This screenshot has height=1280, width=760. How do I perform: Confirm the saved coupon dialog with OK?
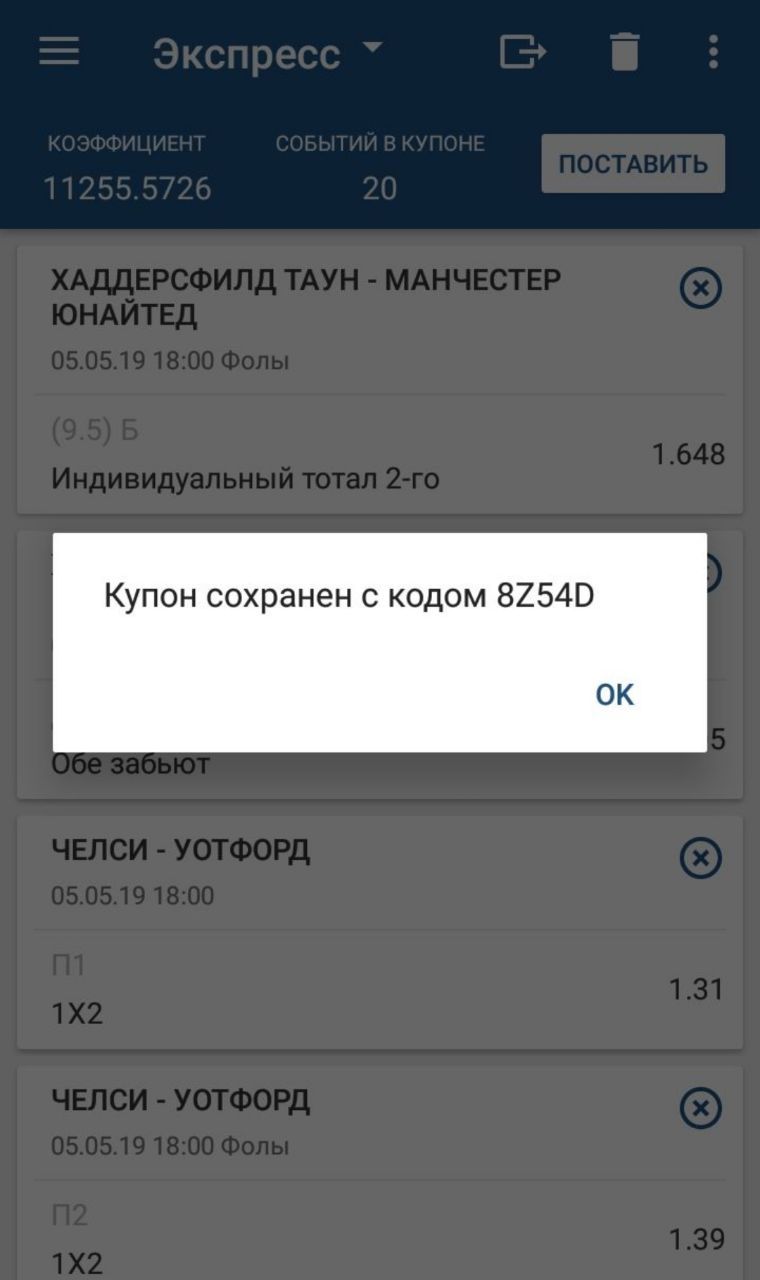(x=614, y=694)
